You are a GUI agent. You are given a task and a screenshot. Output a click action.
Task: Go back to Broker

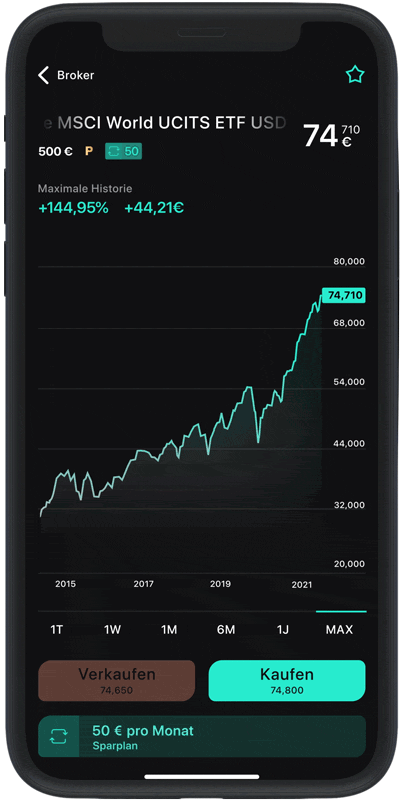click(x=66, y=76)
